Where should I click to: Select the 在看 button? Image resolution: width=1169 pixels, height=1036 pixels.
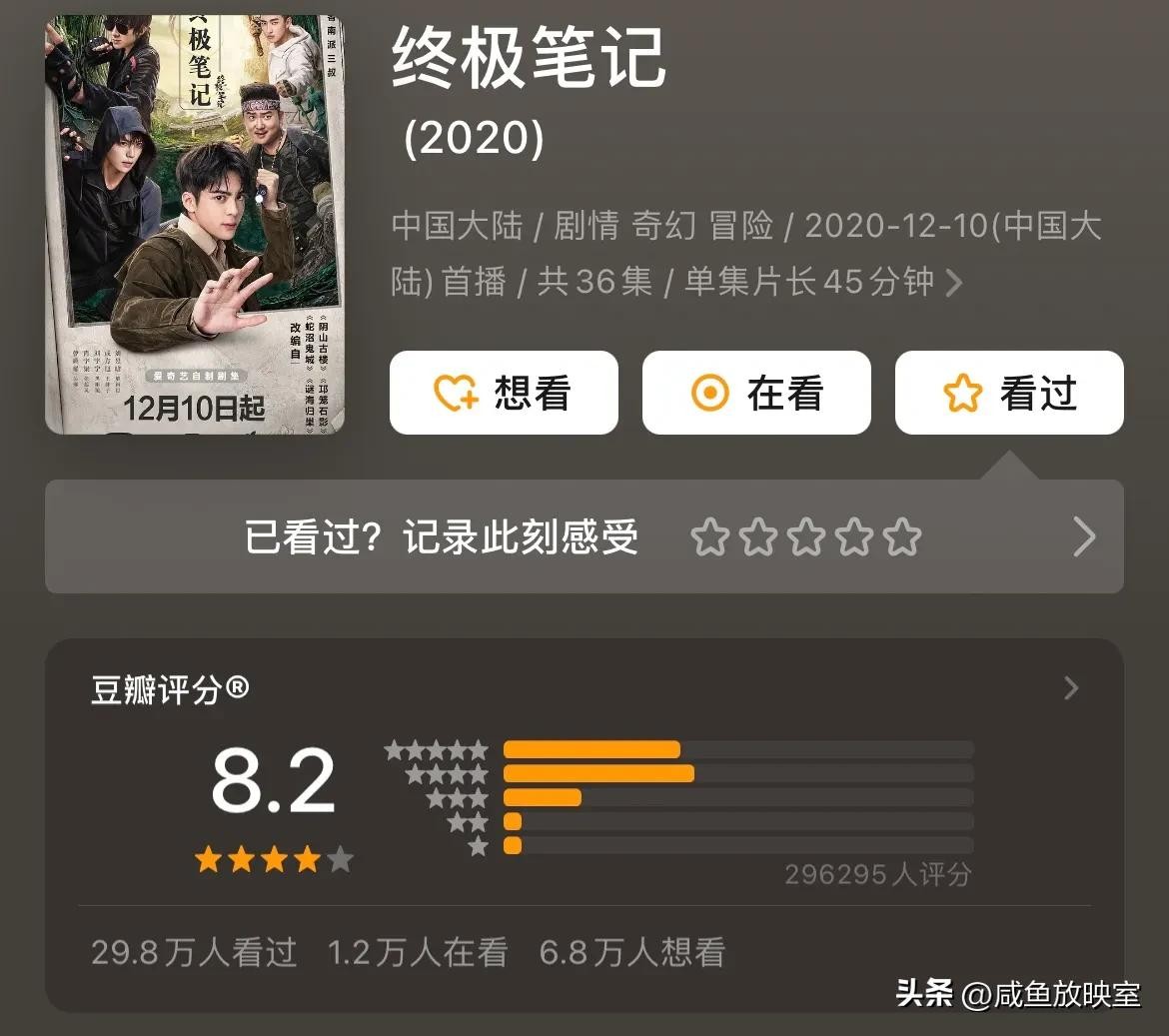756,393
